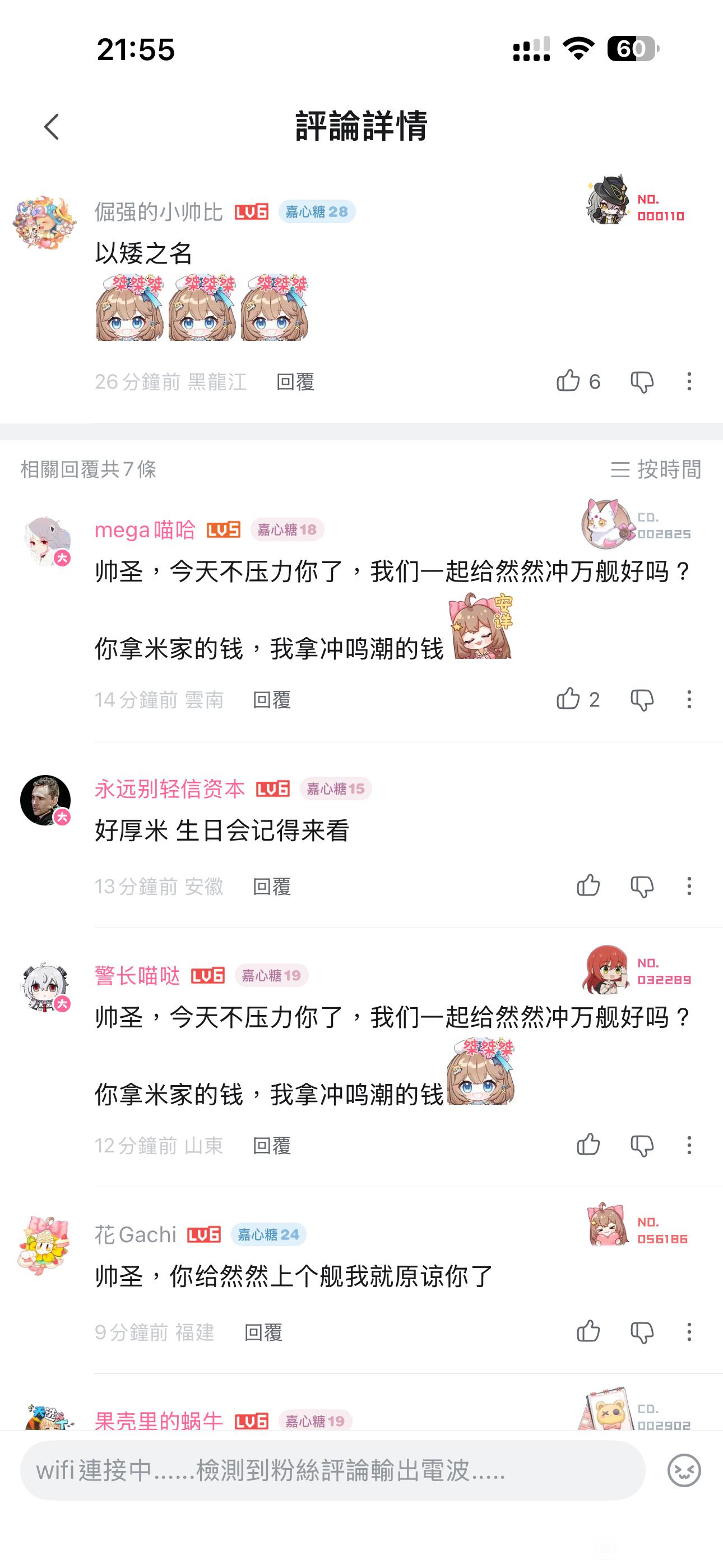Open more options on 永远别轻信资本's reply

point(689,886)
